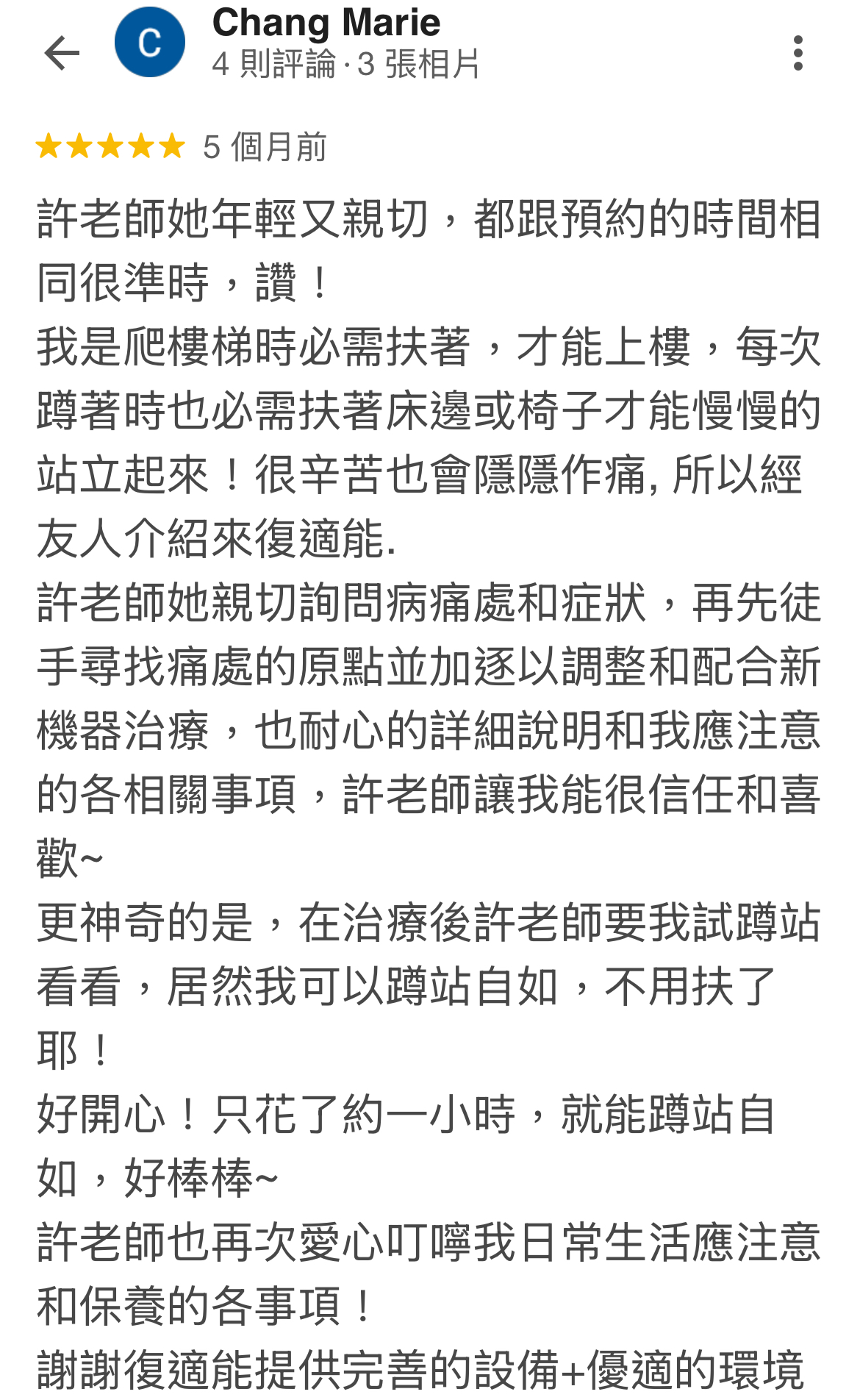Screen dimensions: 860x1400
Task: Open Chang Marie's profile avatar
Action: point(150,43)
